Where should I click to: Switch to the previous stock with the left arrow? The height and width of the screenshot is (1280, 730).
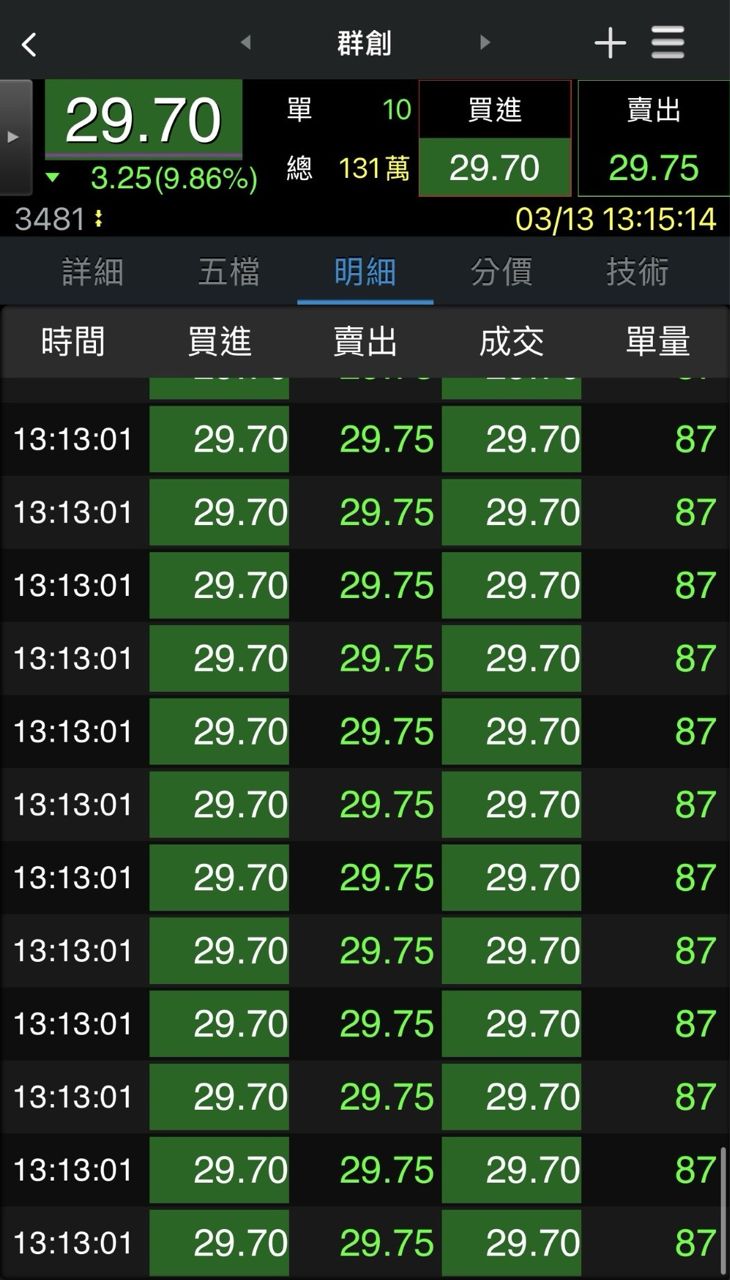[x=246, y=43]
